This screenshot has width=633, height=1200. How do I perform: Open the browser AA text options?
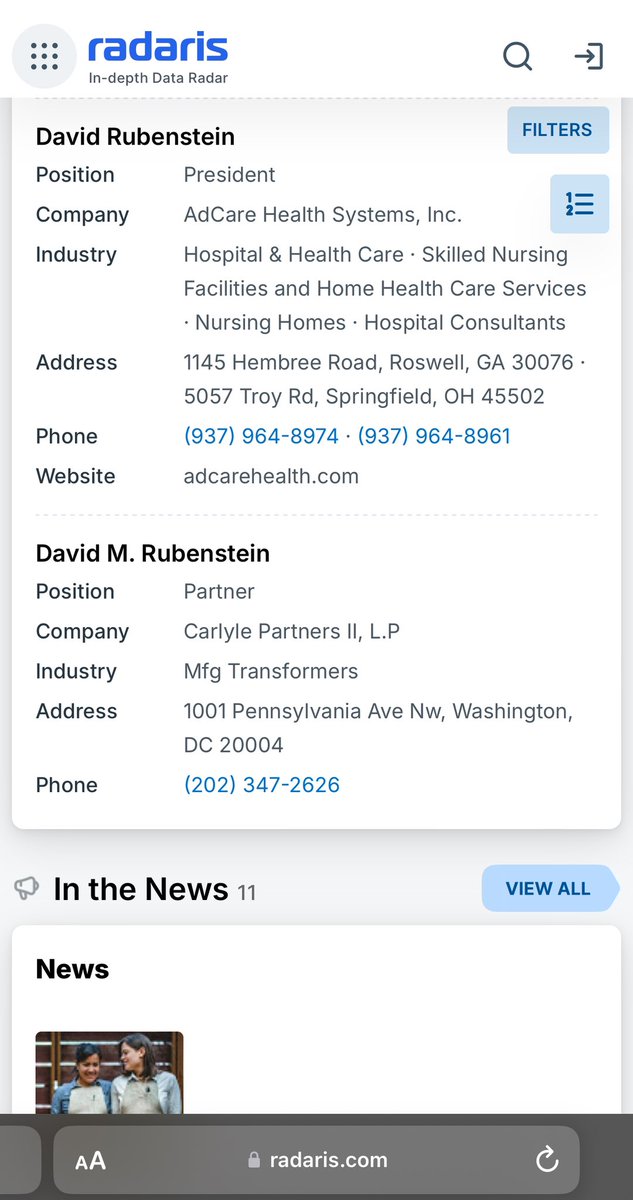pyautogui.click(x=91, y=1160)
